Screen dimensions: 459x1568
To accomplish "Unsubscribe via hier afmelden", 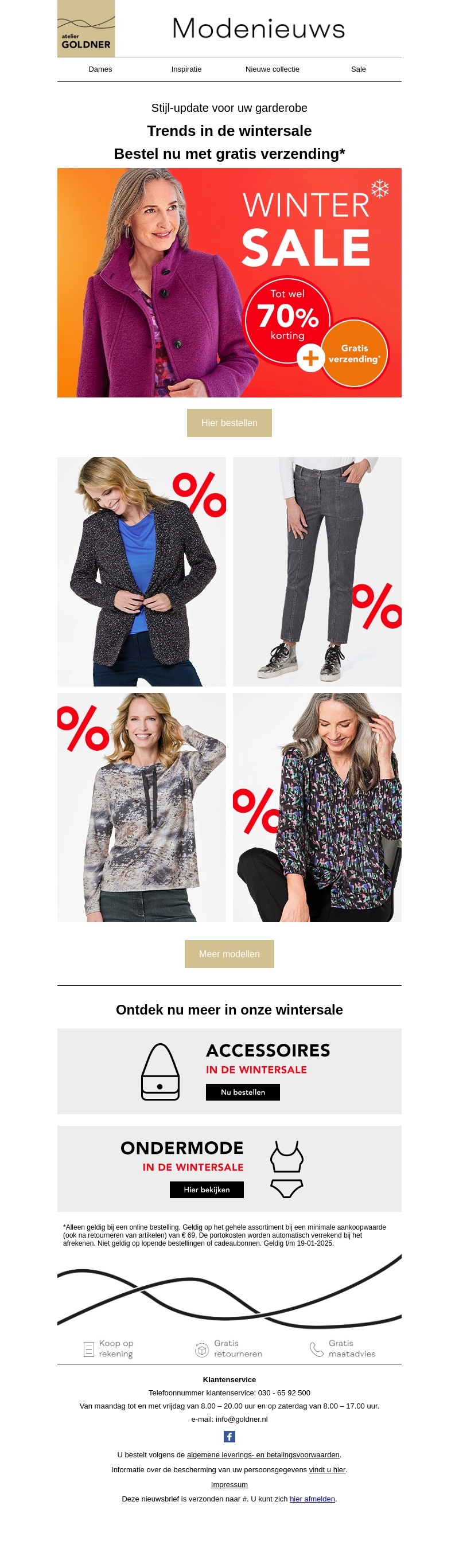I will [312, 1499].
